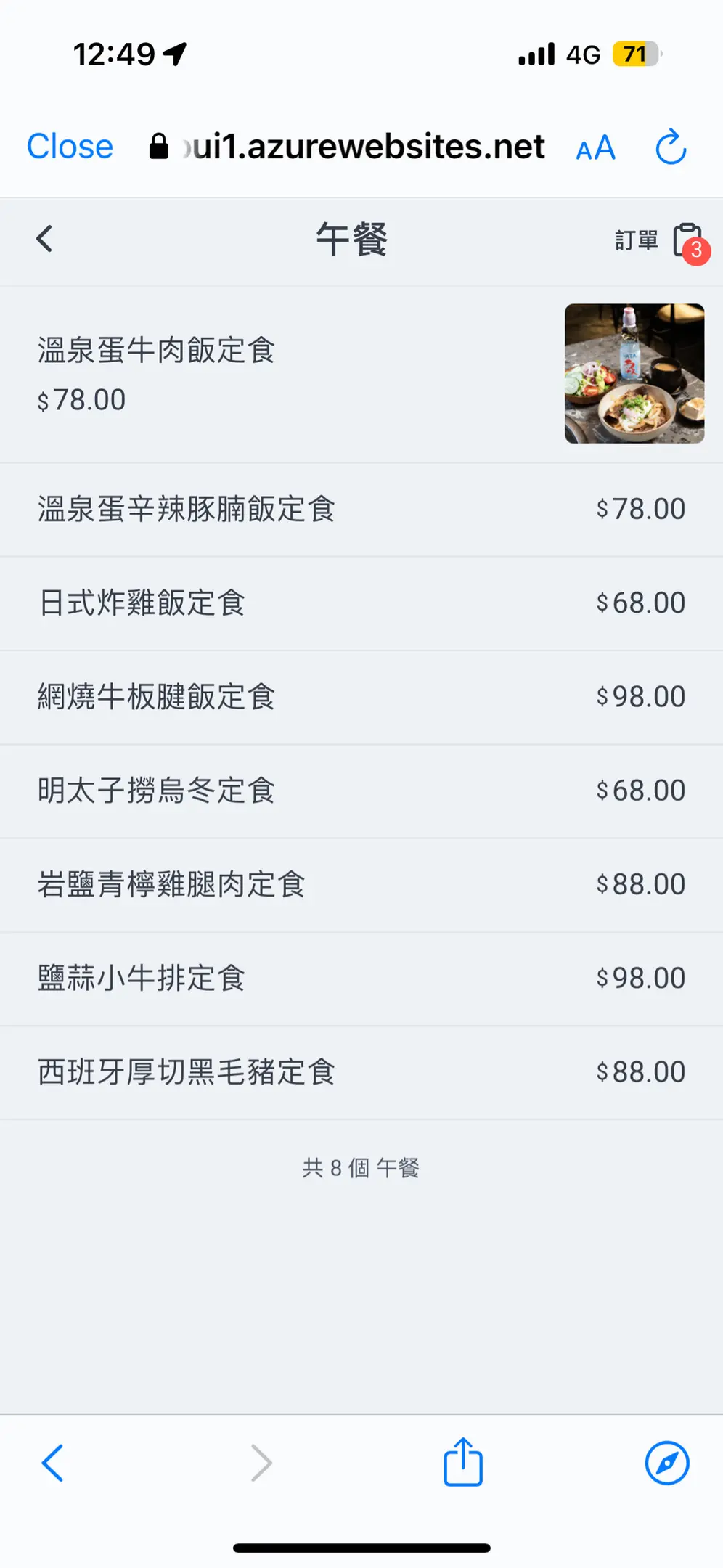Open page in Safari compass icon

(x=667, y=1463)
